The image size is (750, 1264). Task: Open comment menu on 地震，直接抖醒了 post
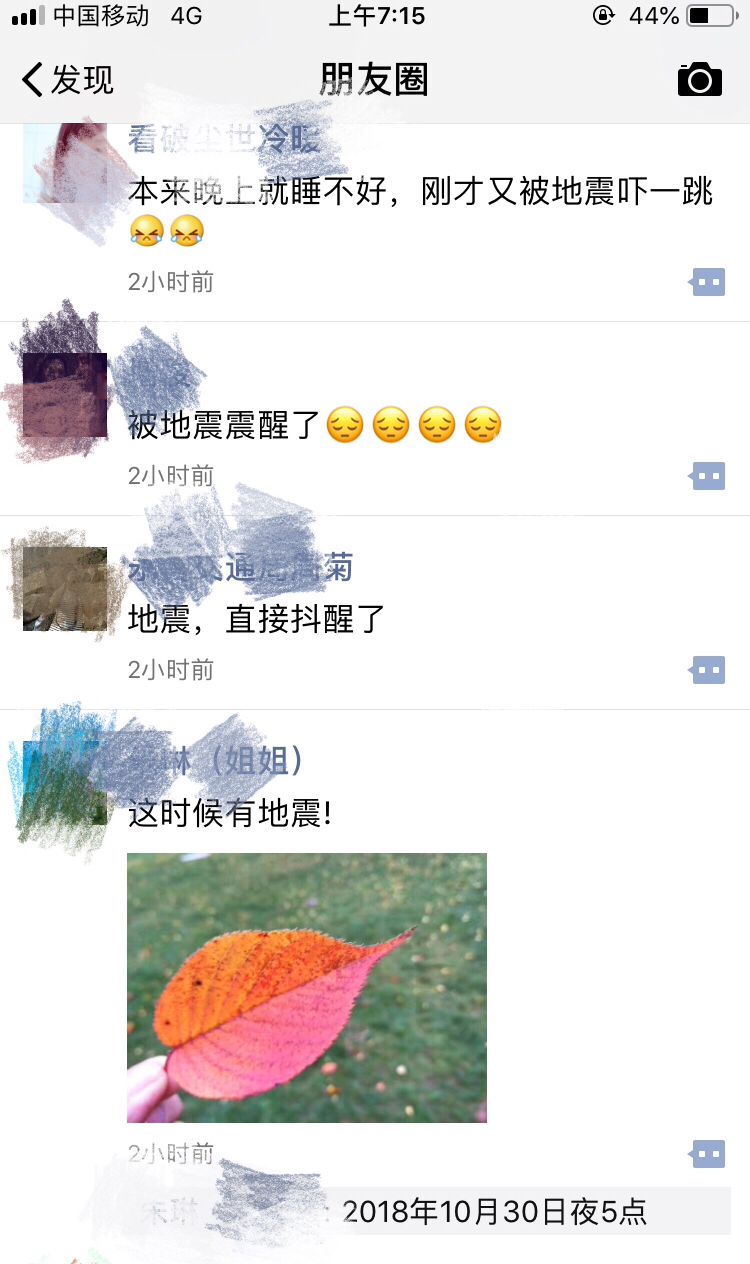click(708, 670)
